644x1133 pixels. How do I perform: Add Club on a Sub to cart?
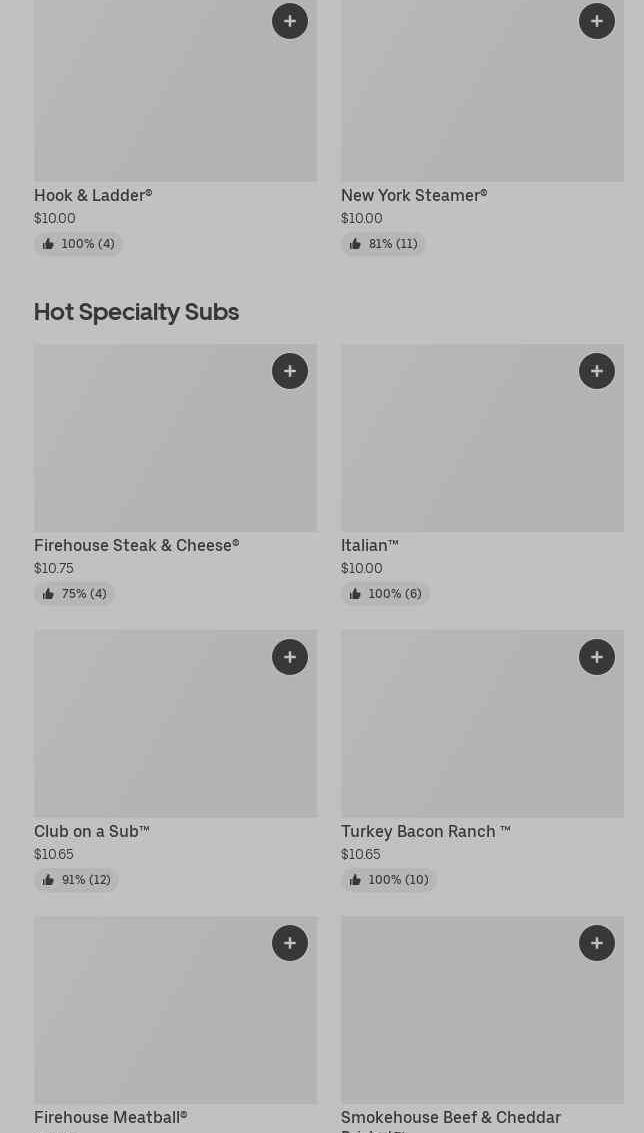[290, 657]
